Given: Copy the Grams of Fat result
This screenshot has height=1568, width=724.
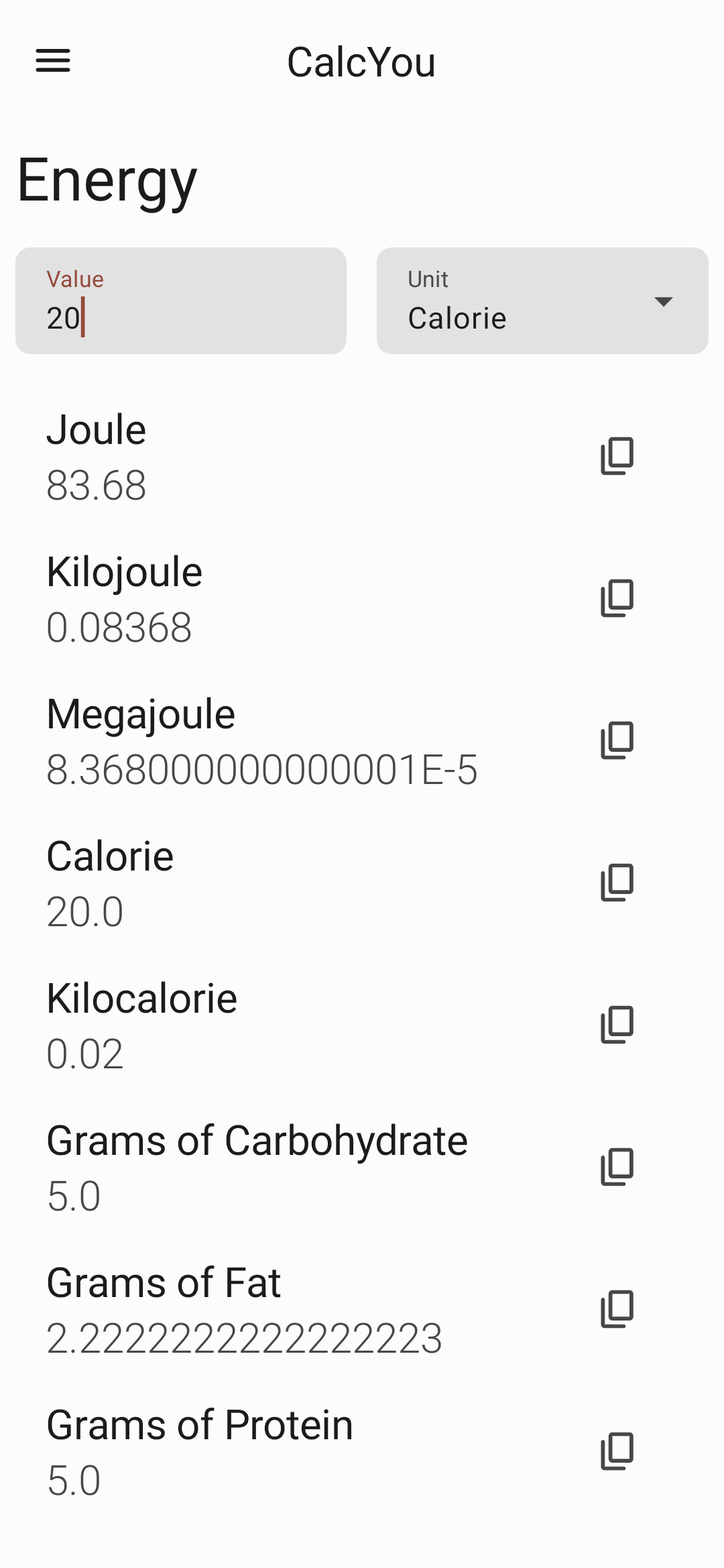Looking at the screenshot, I should [x=617, y=1309].
